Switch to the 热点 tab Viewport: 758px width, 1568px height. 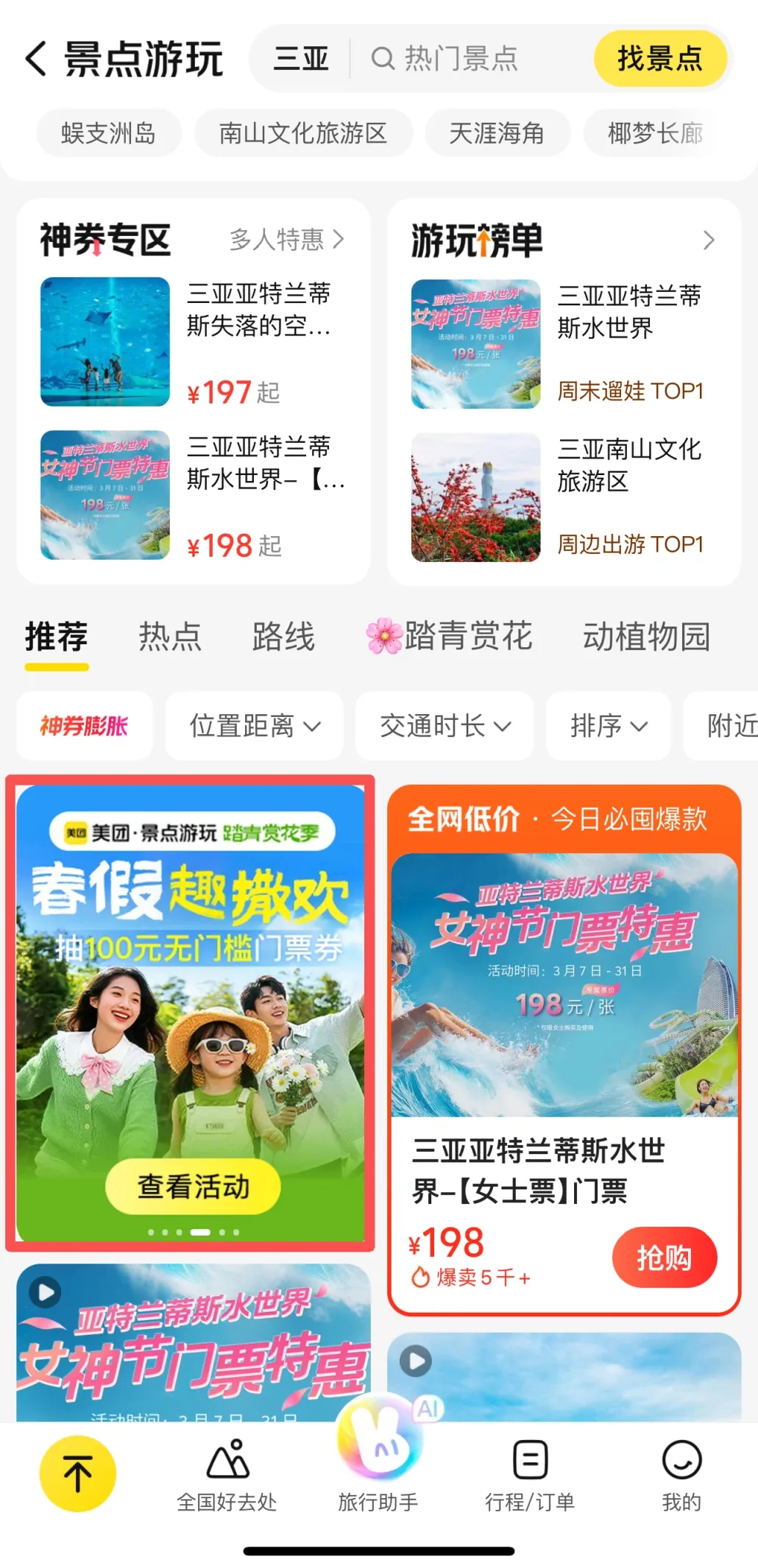point(170,637)
